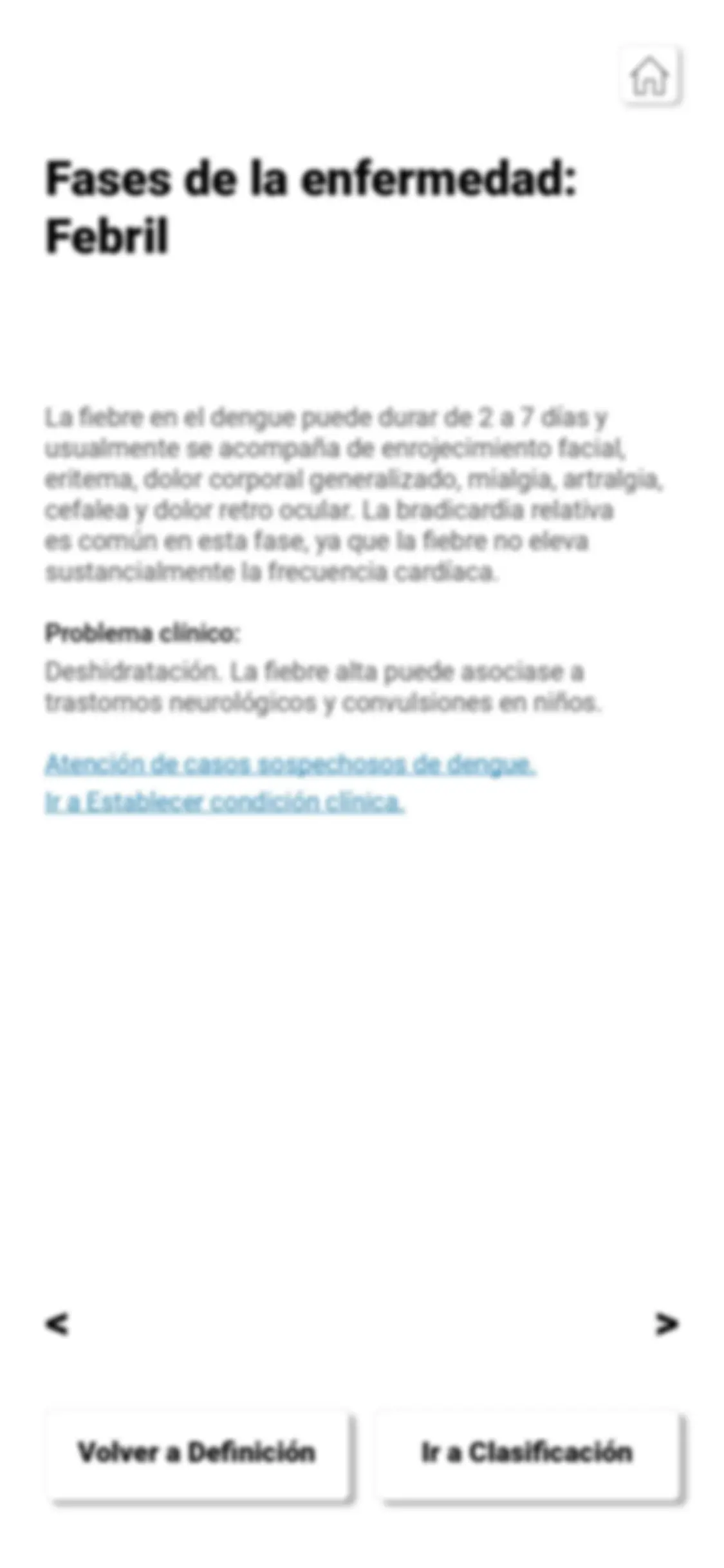Open Atención de casos sospechosos de dengue link
The image size is (724, 1568).
pos(290,764)
